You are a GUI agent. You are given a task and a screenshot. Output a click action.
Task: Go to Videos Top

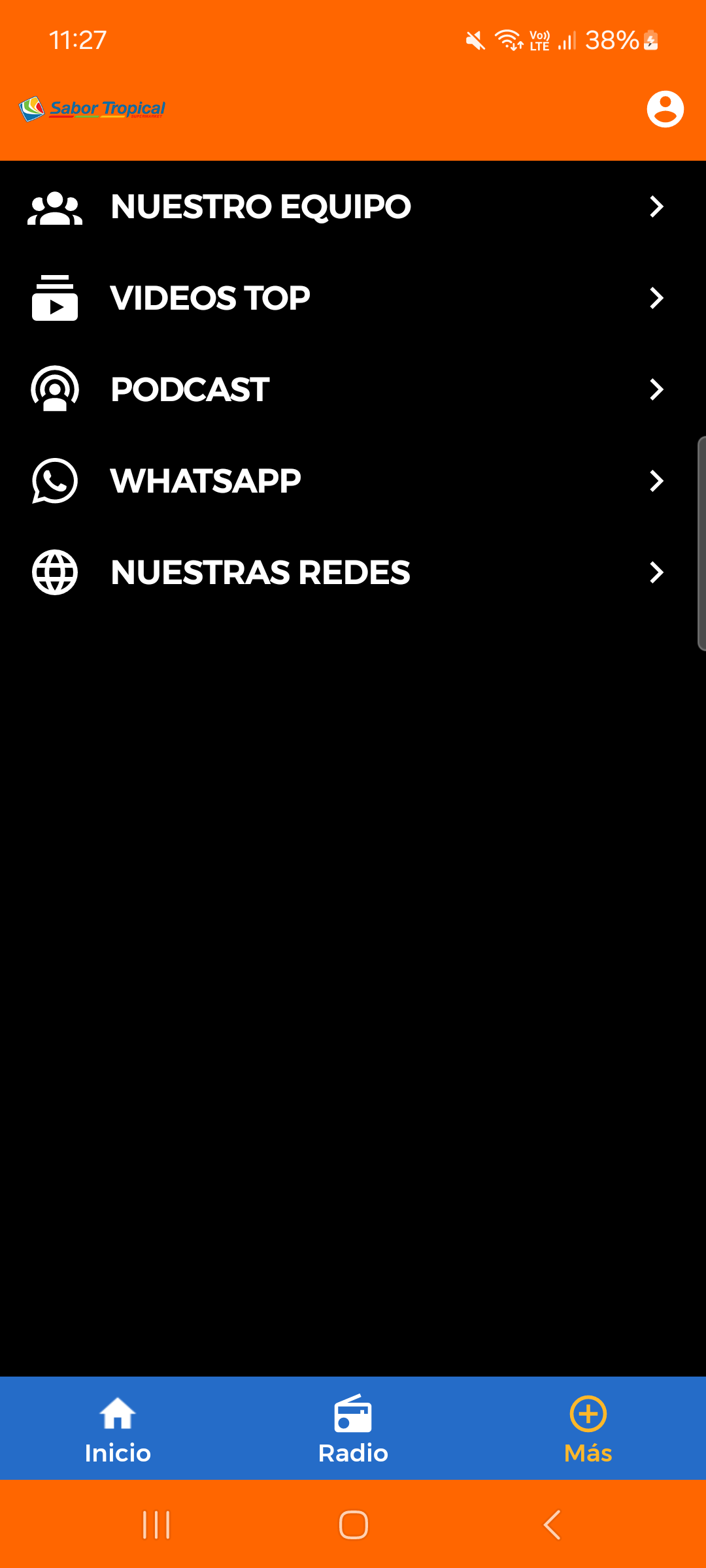353,298
